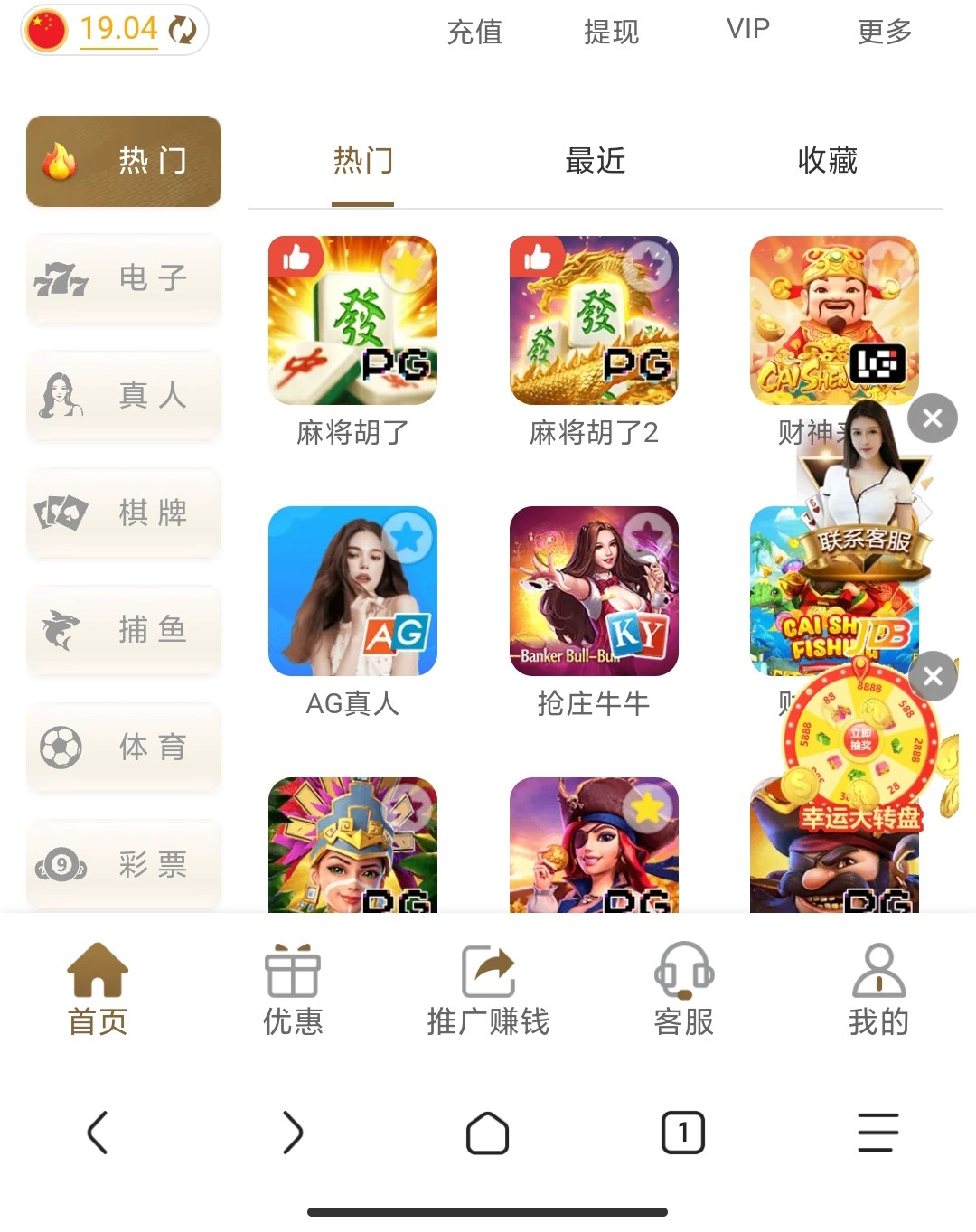Dismiss the 联系客服 floating widget
This screenshot has width=976, height=1232.
pos(933,418)
